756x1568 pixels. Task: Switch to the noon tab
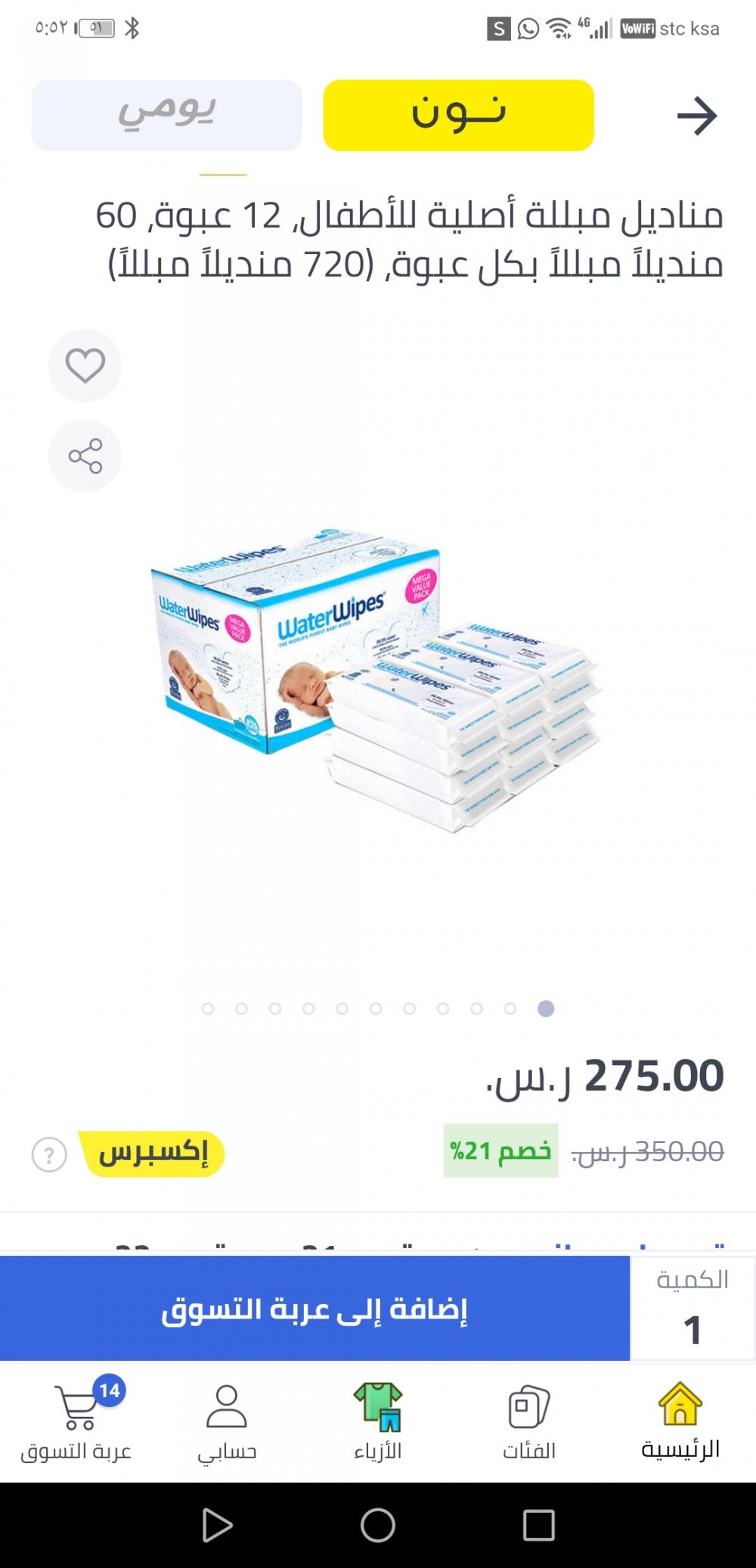(x=459, y=115)
